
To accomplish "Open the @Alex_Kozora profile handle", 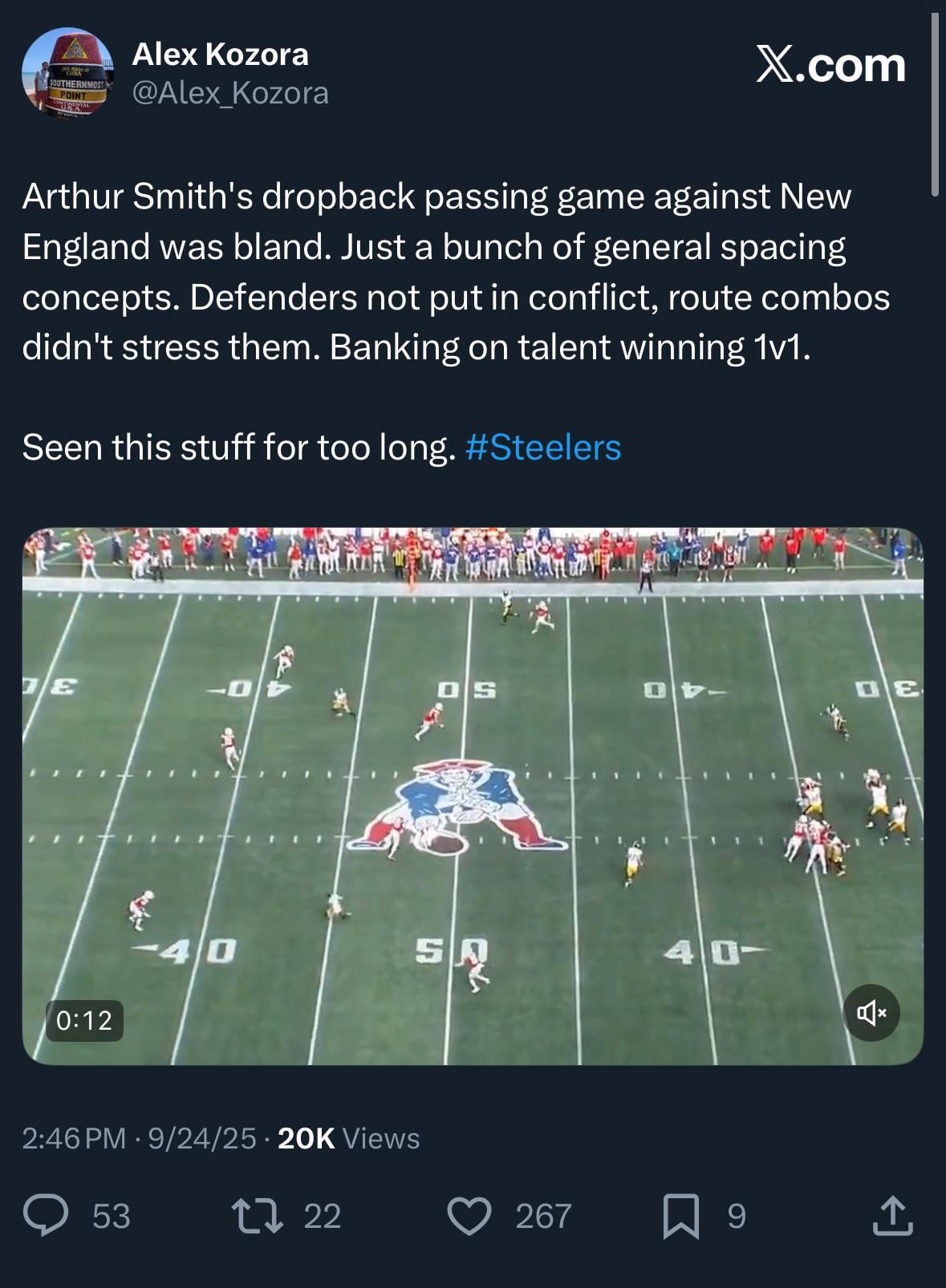I will click(x=229, y=93).
